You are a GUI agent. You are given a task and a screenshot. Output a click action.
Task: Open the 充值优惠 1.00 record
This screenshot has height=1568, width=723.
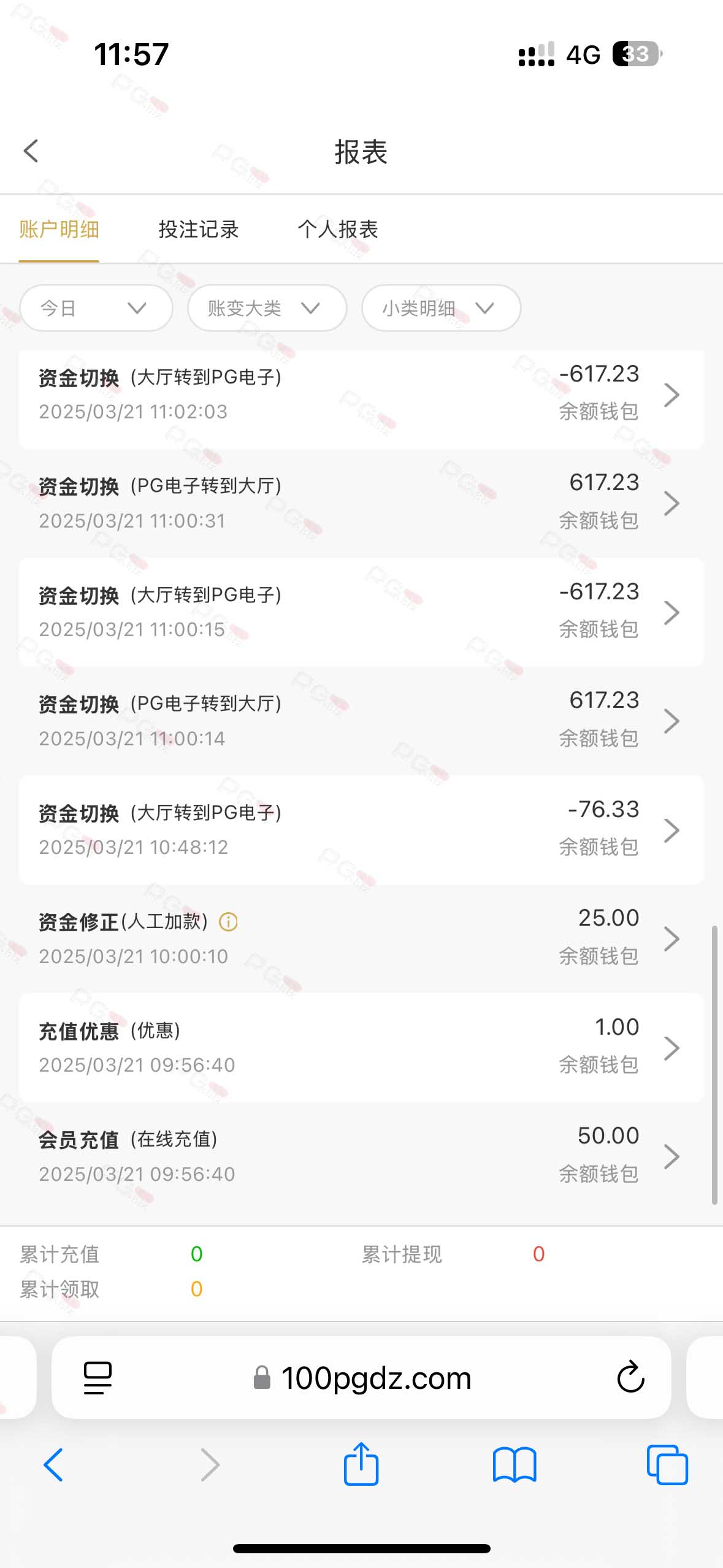pos(361,1048)
